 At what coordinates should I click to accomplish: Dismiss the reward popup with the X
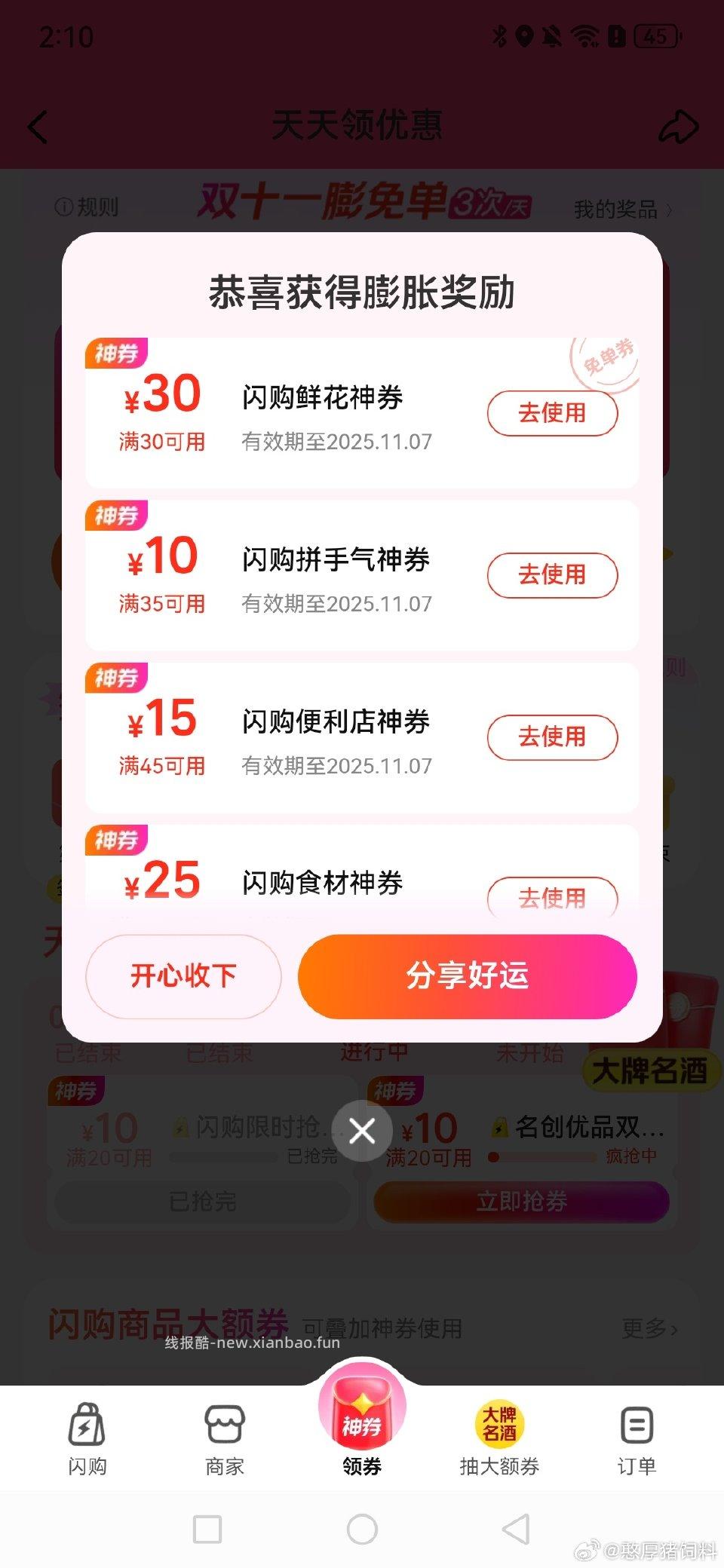point(363,1130)
